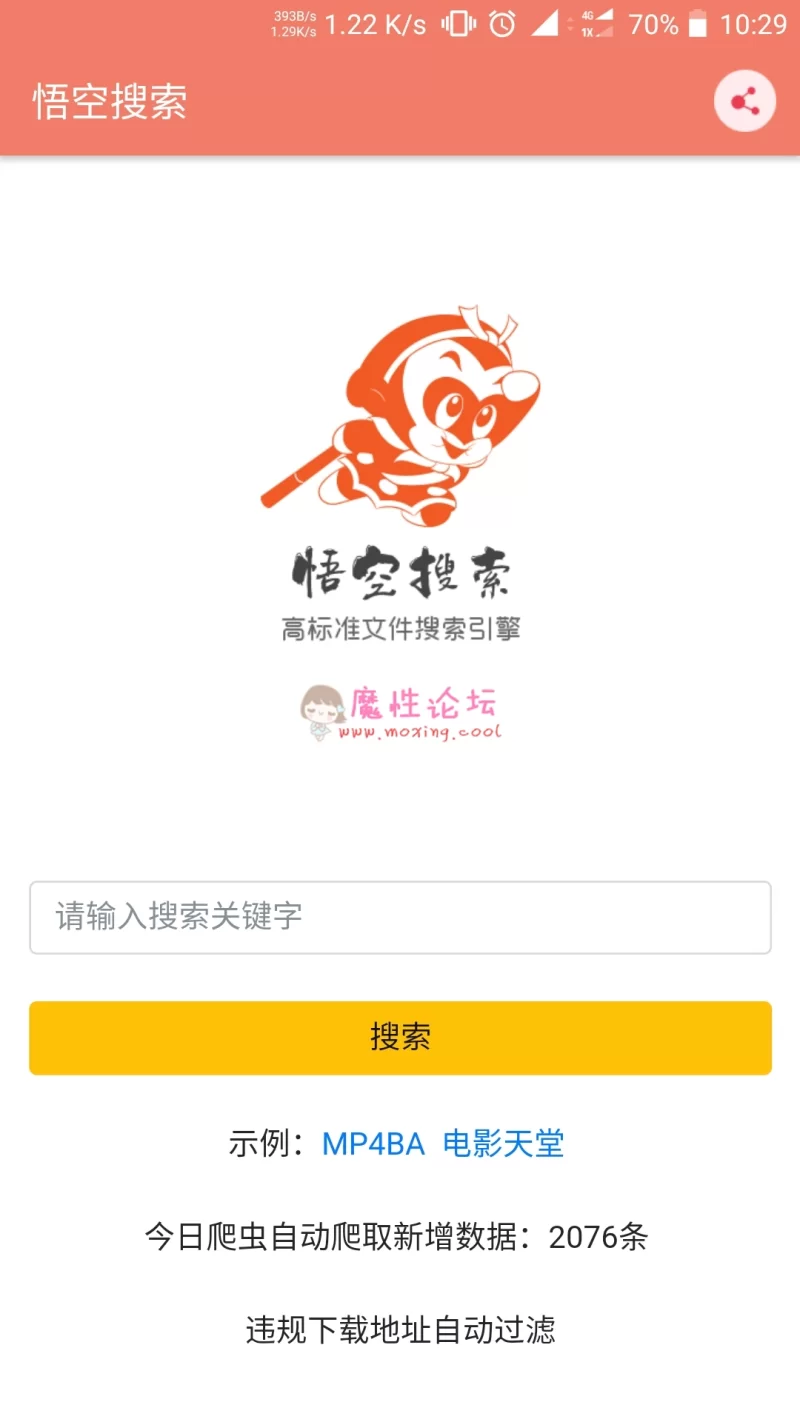800x1422 pixels.
Task: Tap the yellow 搜索 button
Action: pos(400,1038)
